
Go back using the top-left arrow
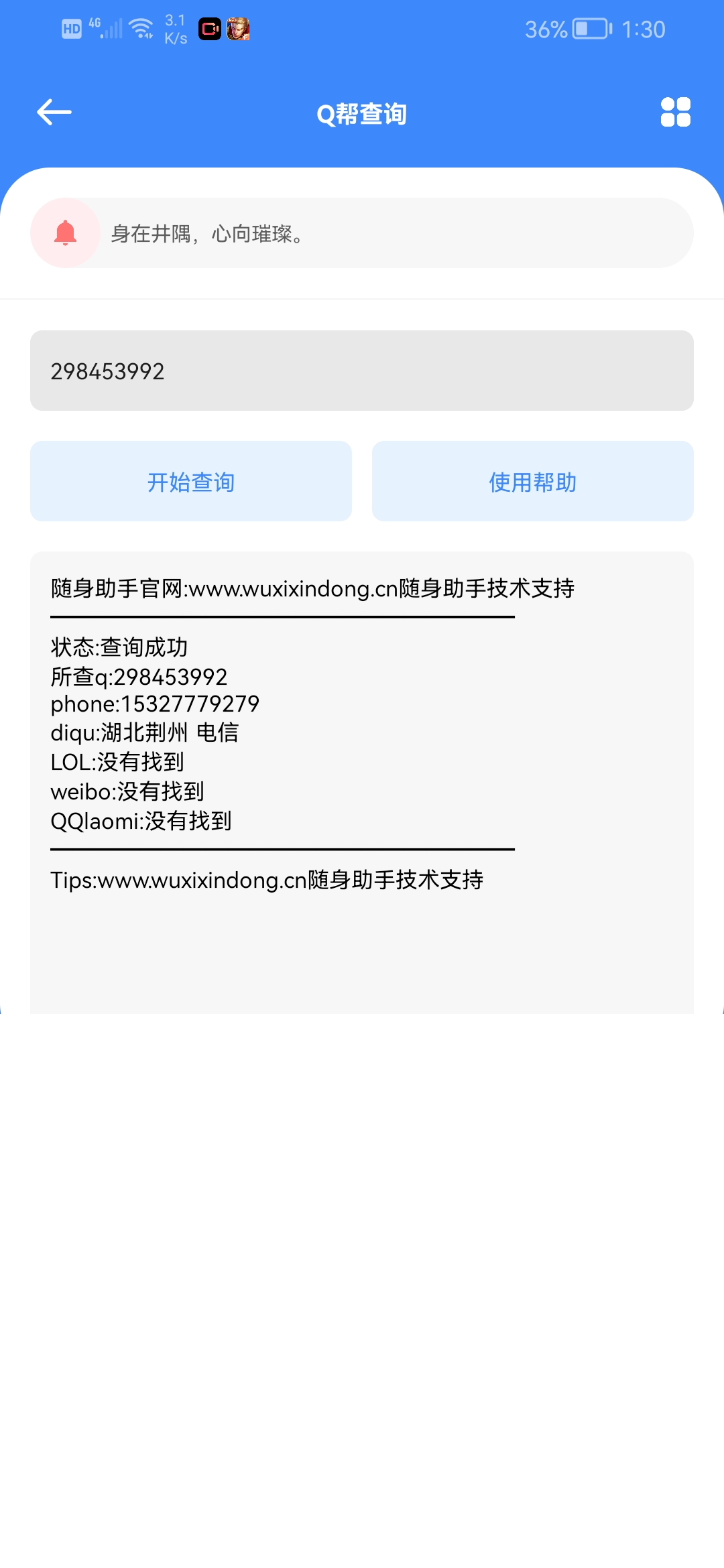pyautogui.click(x=54, y=112)
